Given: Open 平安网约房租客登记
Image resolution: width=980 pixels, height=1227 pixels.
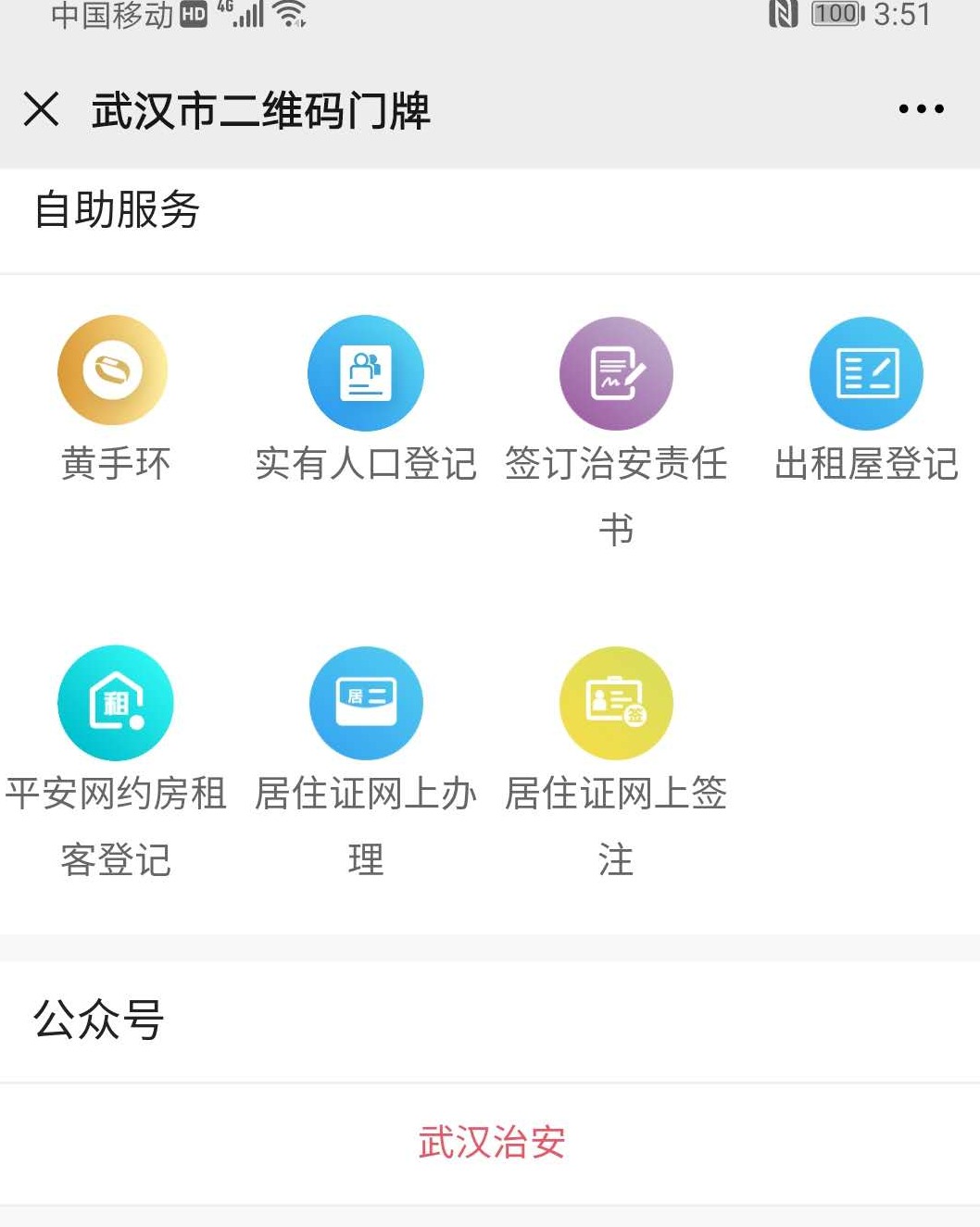Looking at the screenshot, I should point(116,703).
